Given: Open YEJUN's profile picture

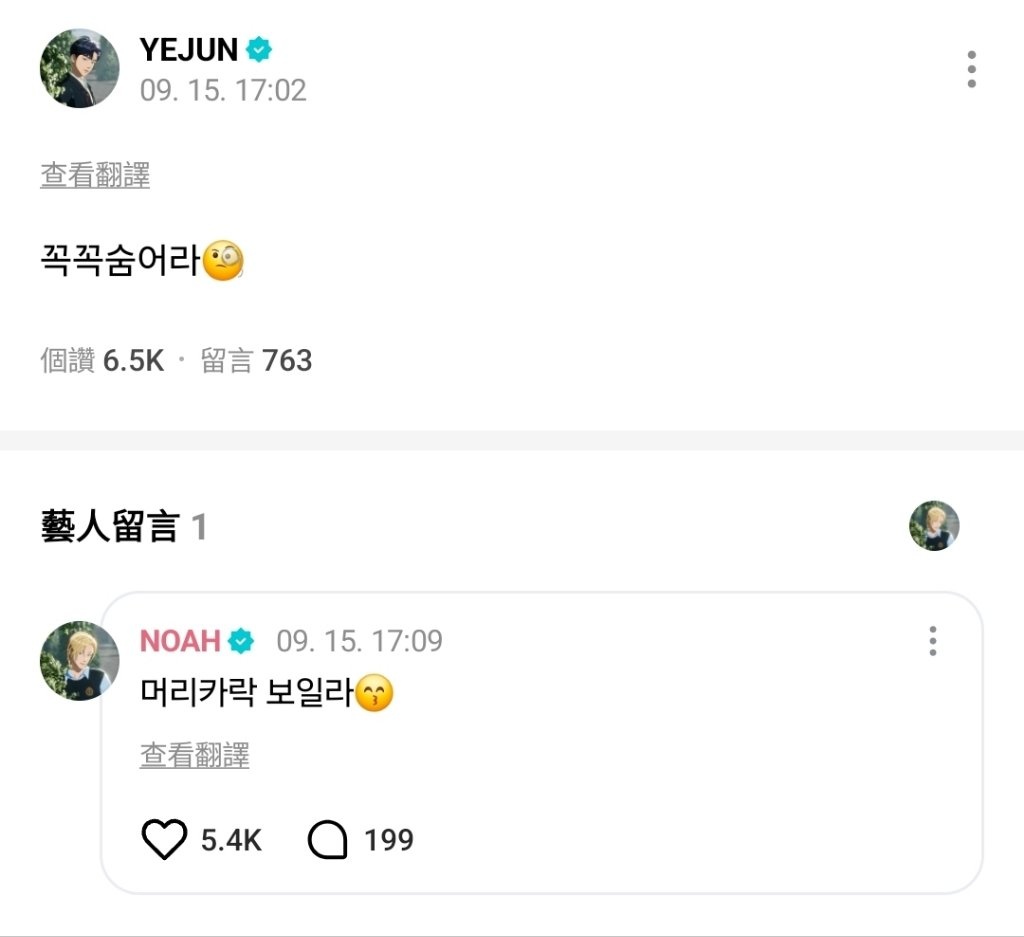Looking at the screenshot, I should point(79,68).
